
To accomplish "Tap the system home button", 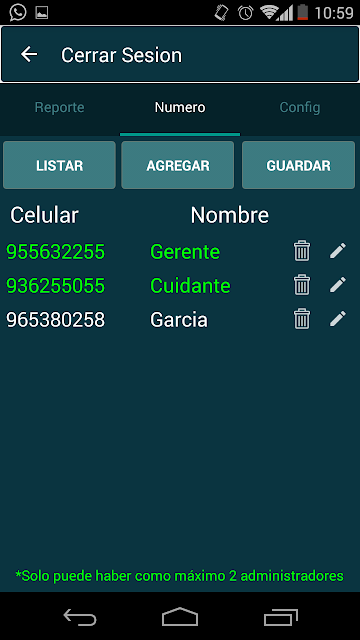I will [x=180, y=616].
